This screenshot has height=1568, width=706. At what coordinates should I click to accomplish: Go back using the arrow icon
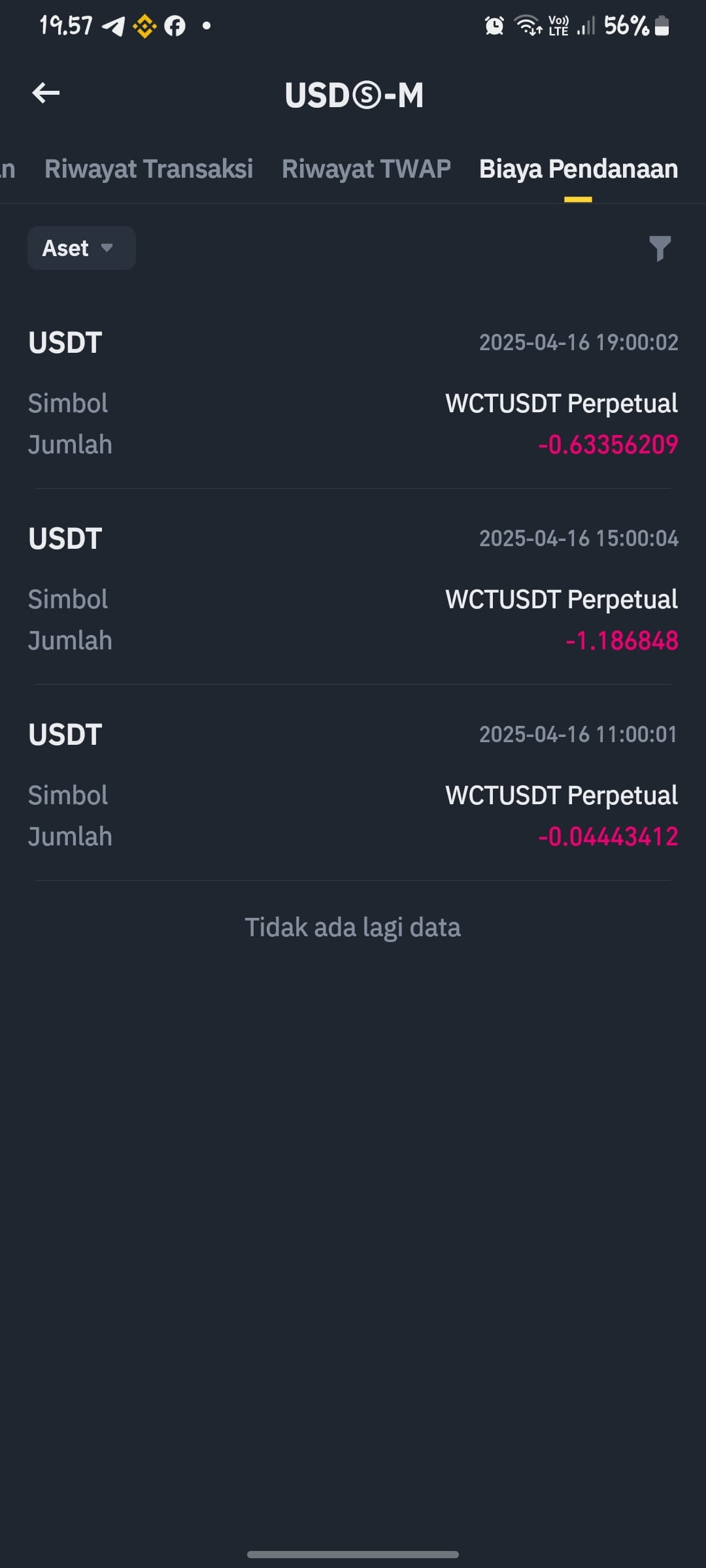pyautogui.click(x=46, y=93)
